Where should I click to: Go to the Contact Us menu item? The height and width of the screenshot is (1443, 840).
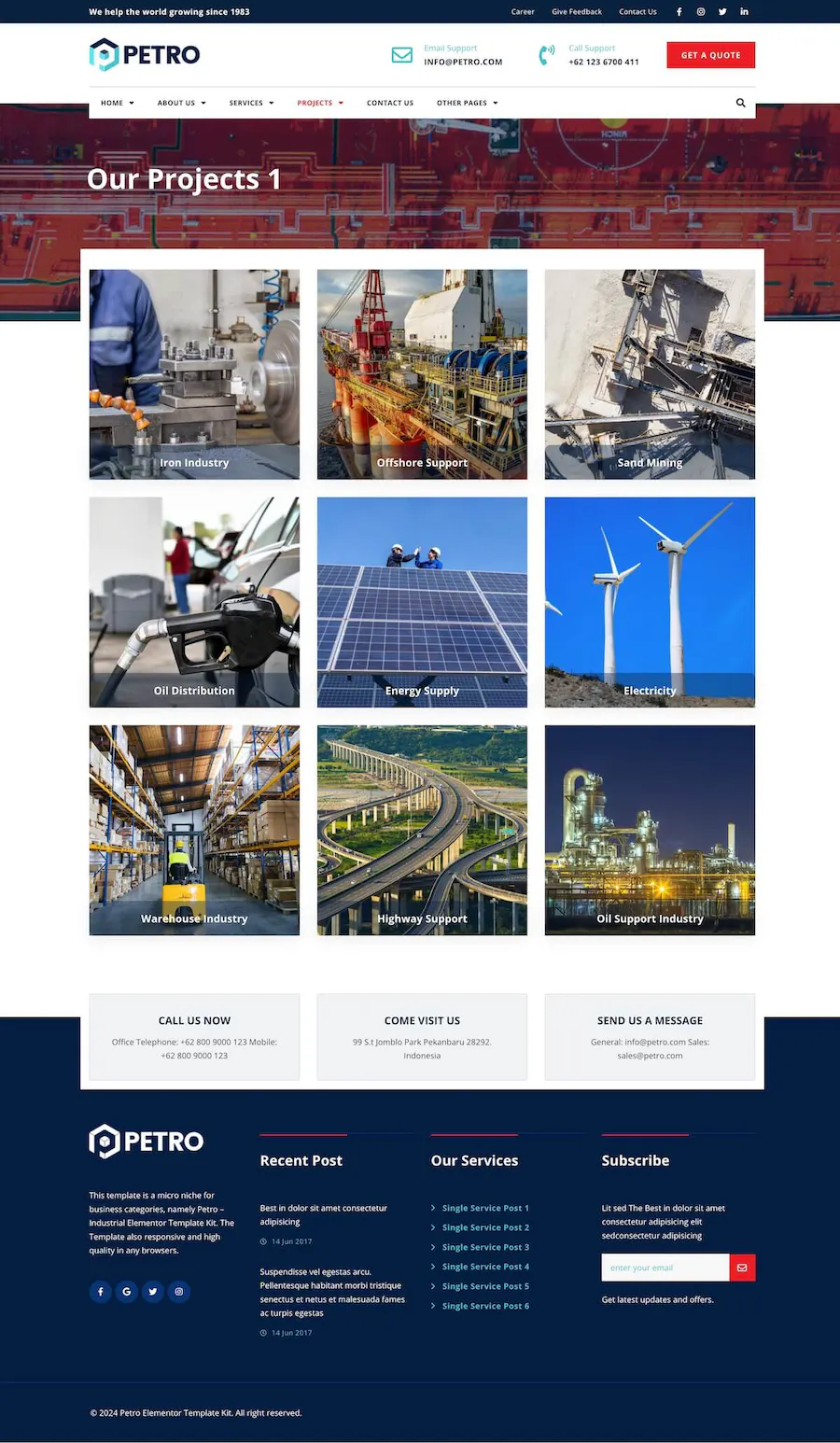tap(389, 103)
